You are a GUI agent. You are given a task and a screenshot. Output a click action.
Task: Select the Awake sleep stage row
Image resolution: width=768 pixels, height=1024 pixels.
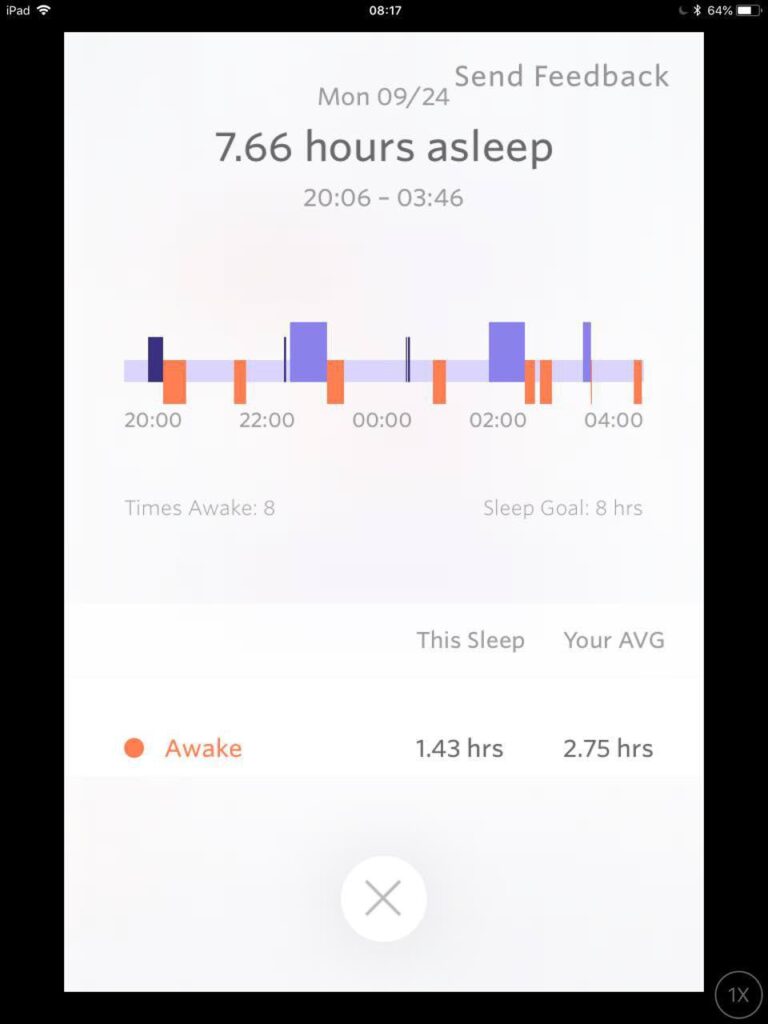[384, 748]
